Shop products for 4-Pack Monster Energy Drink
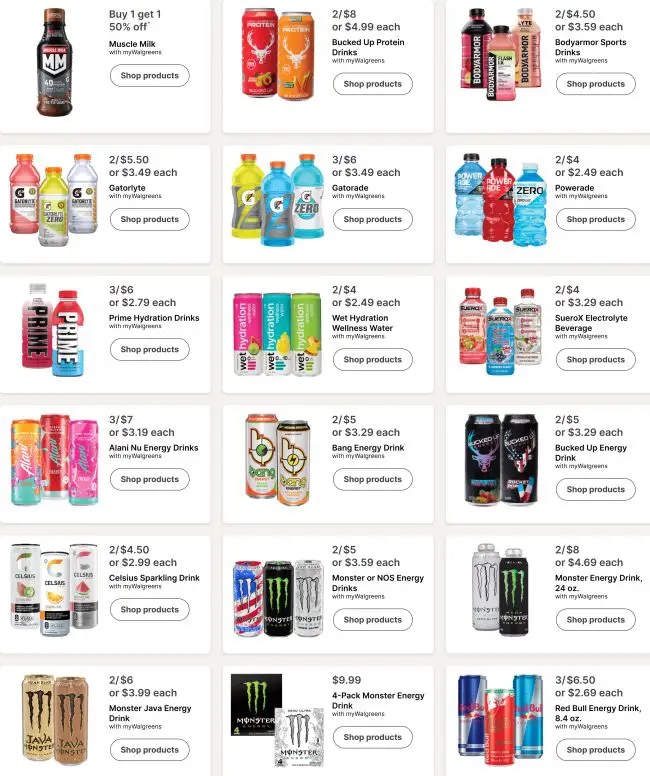Image resolution: width=650 pixels, height=776 pixels. pos(372,737)
